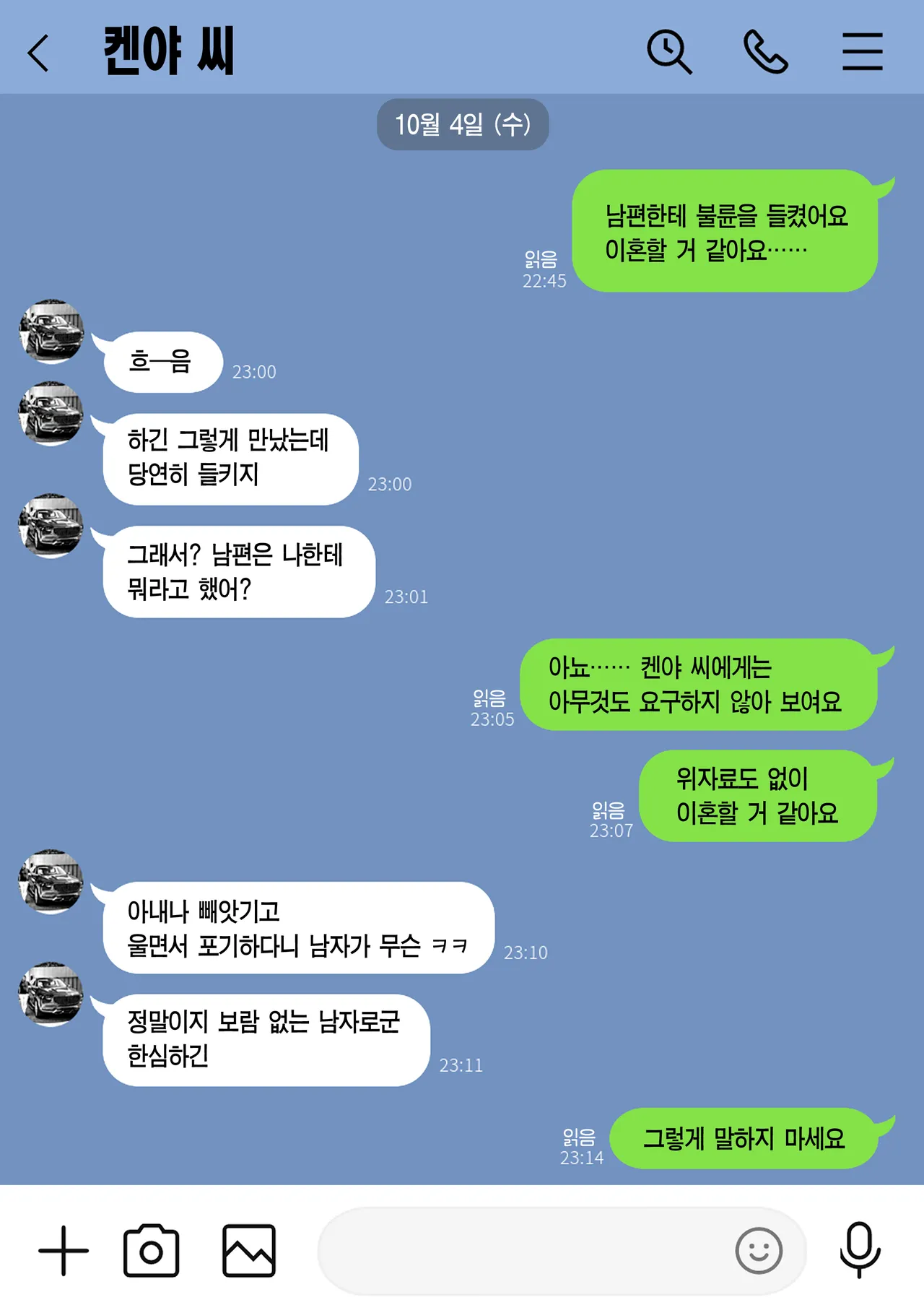Viewport: 924px width, 1305px height.
Task: Record a voice message with the microphone
Action: tap(860, 1250)
